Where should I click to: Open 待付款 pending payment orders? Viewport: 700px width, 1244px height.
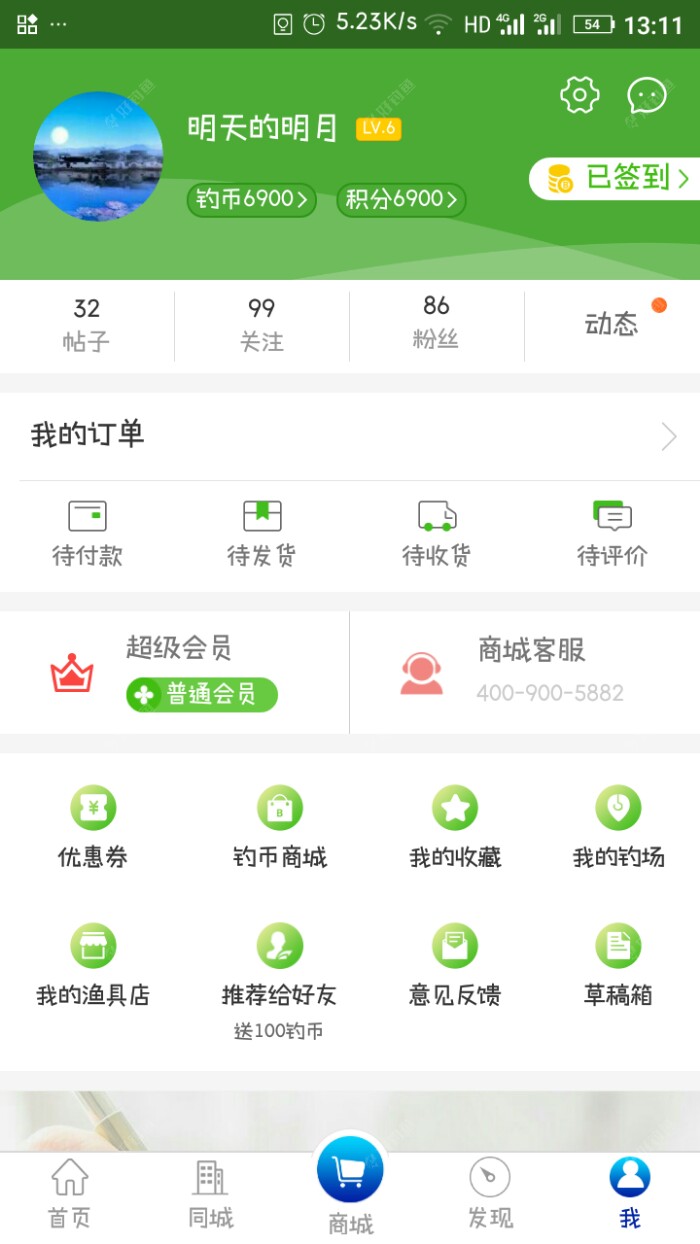pos(87,534)
